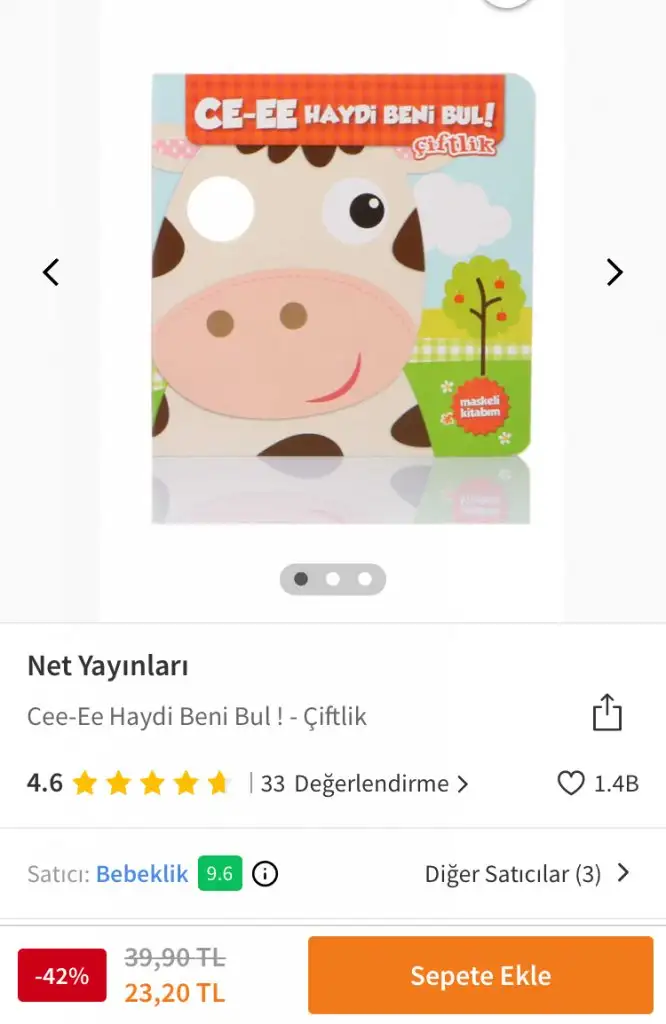Add the book to favorites
The height and width of the screenshot is (1024, 666).
point(571,783)
